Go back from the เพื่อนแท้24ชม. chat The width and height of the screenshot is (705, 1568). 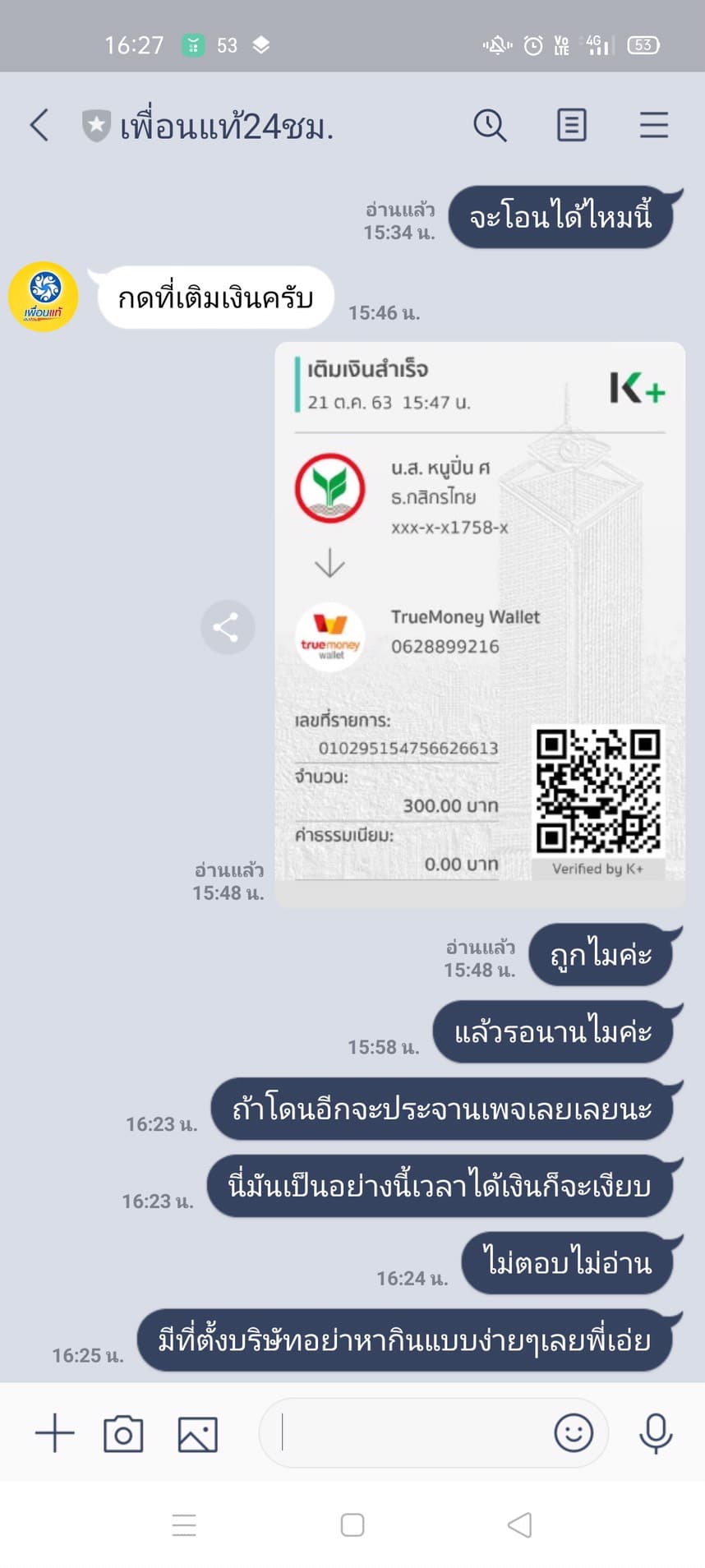39,126
